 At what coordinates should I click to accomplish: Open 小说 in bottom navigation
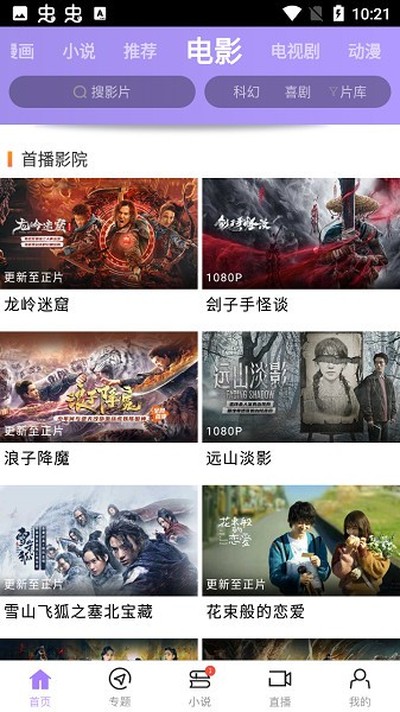click(x=200, y=687)
